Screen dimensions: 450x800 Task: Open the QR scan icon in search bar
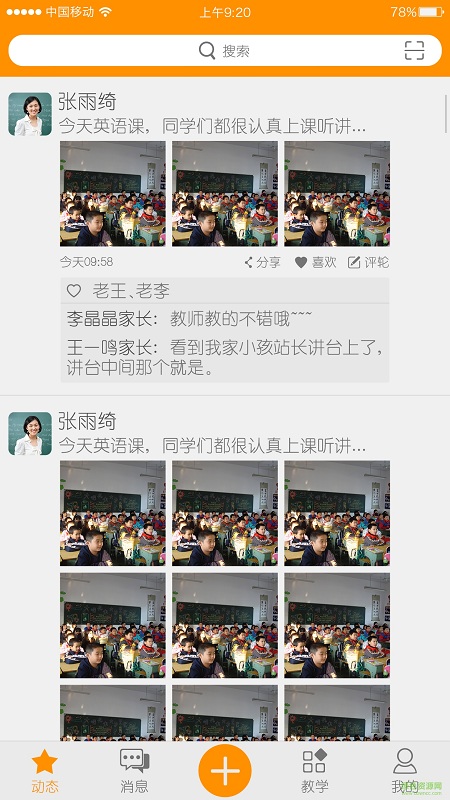coord(414,51)
